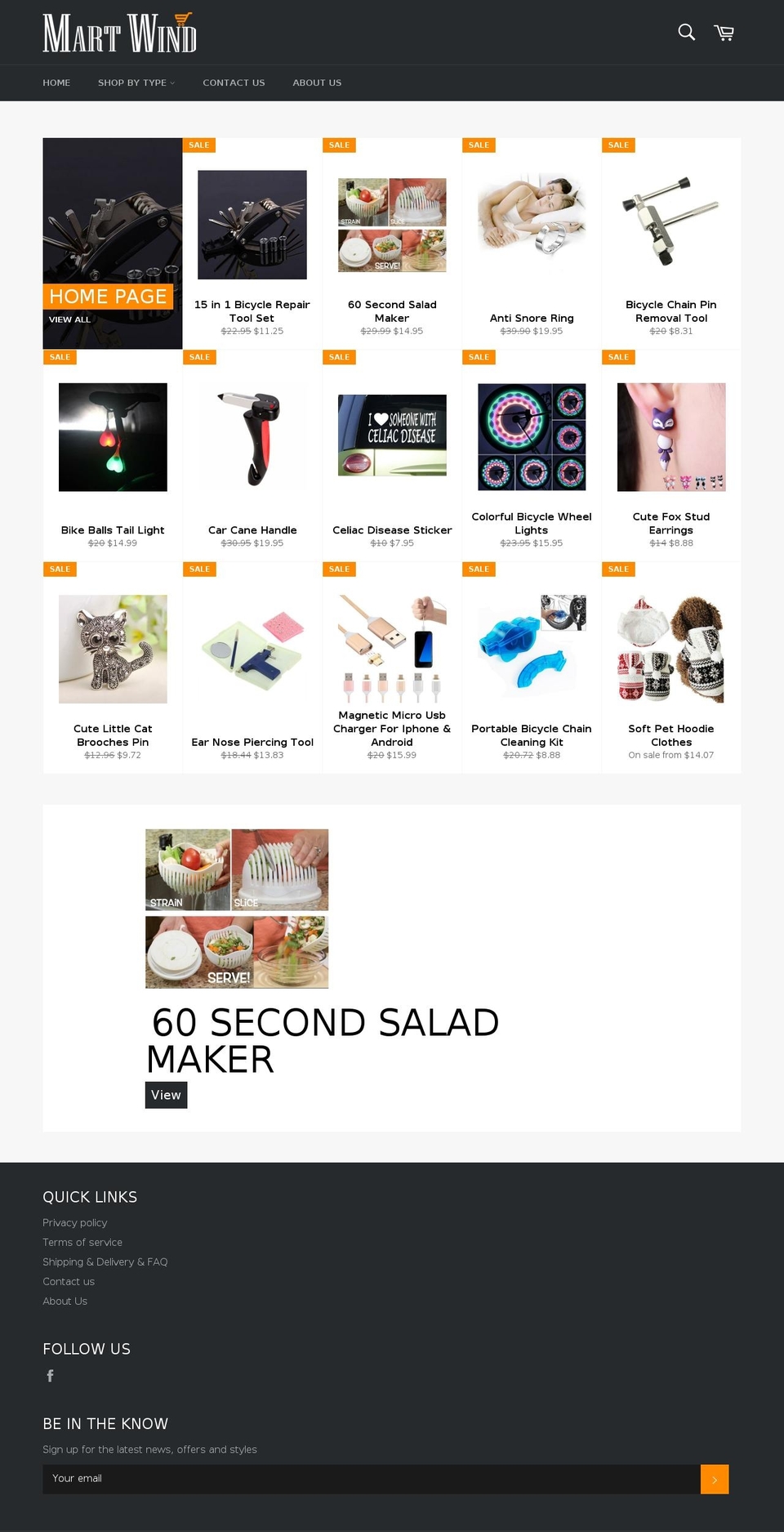The image size is (784, 1532).
Task: Open the search icon in header
Action: (686, 33)
